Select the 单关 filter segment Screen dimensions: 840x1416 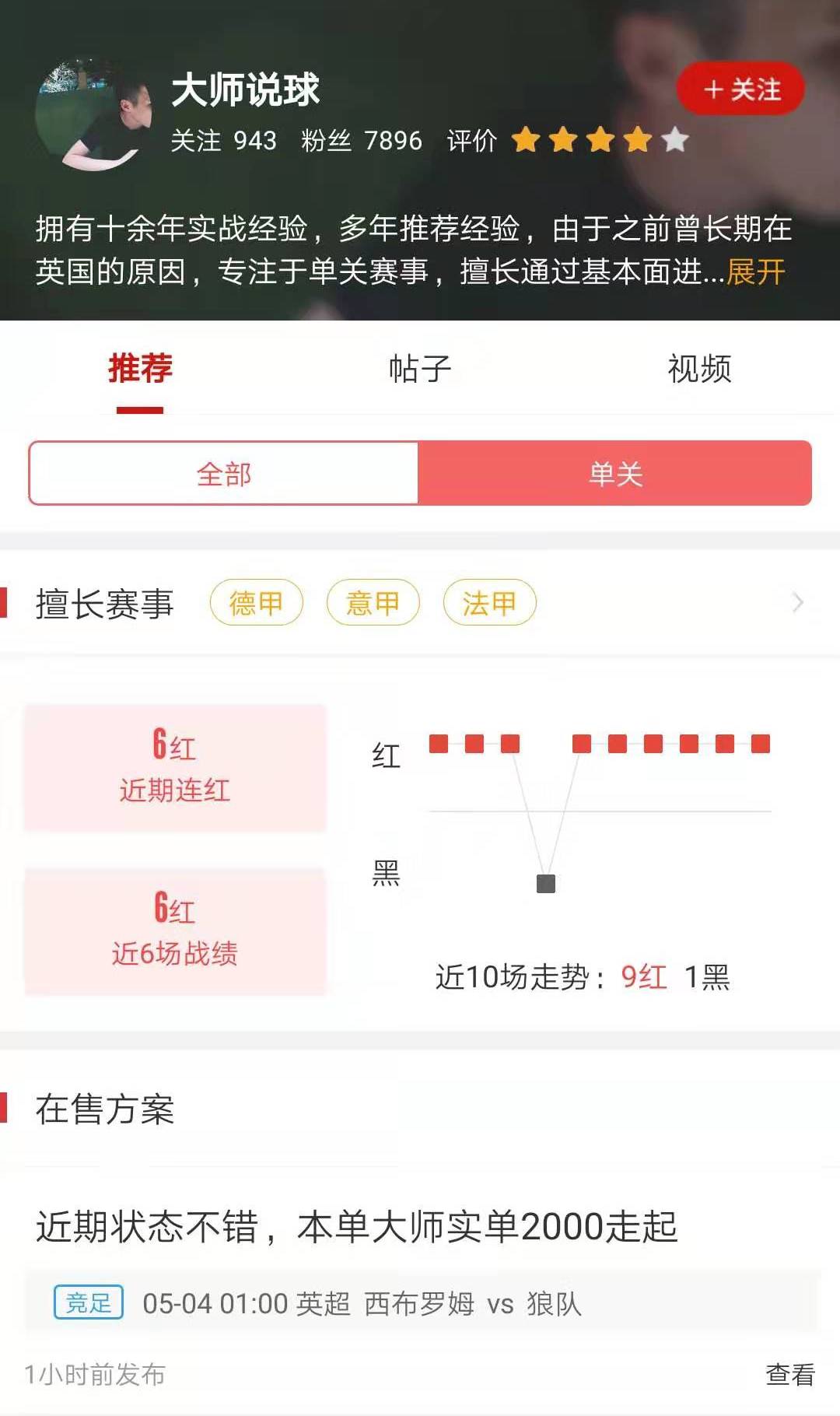pyautogui.click(x=615, y=474)
